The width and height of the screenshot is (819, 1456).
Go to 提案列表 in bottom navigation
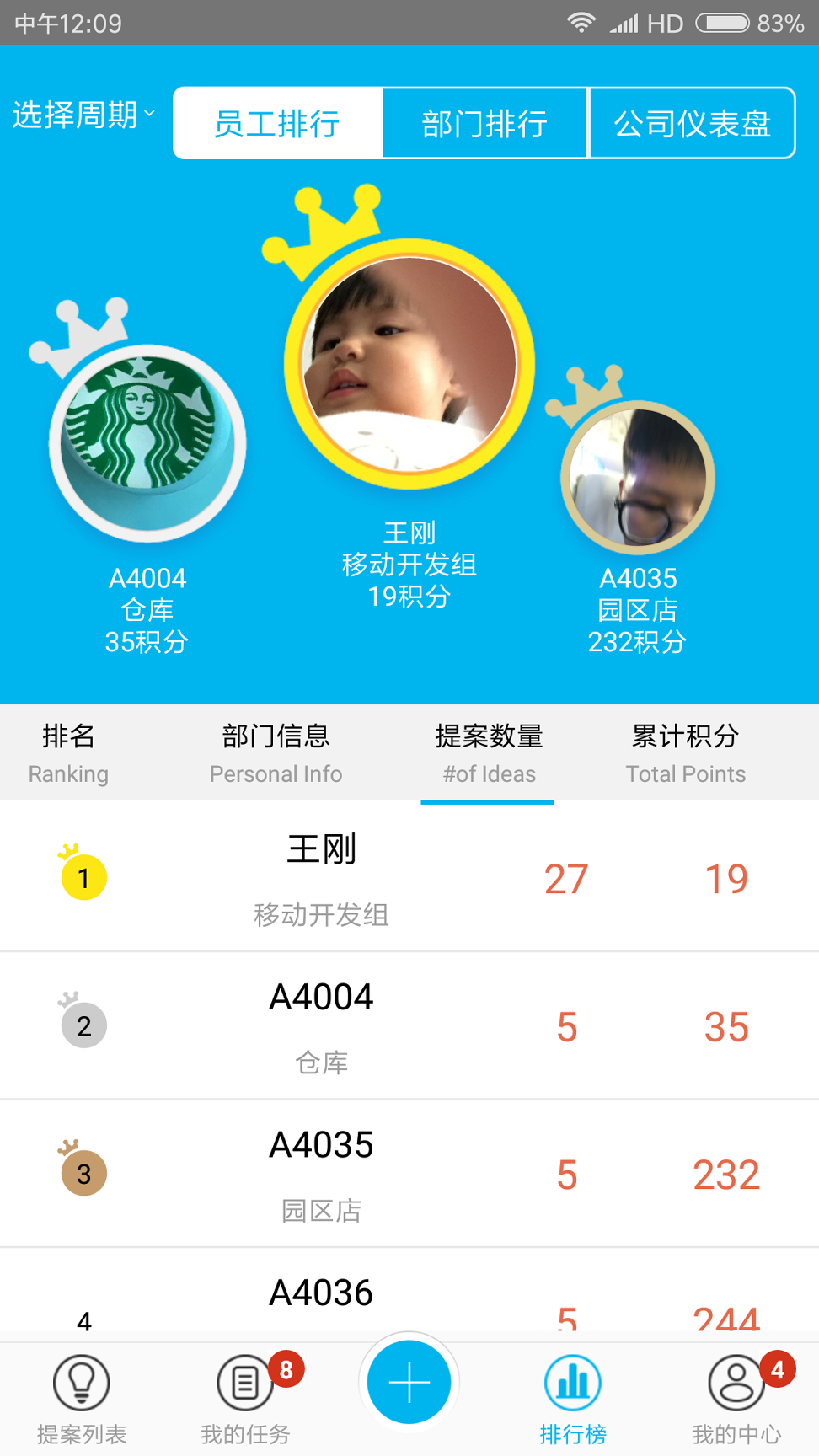click(82, 1395)
